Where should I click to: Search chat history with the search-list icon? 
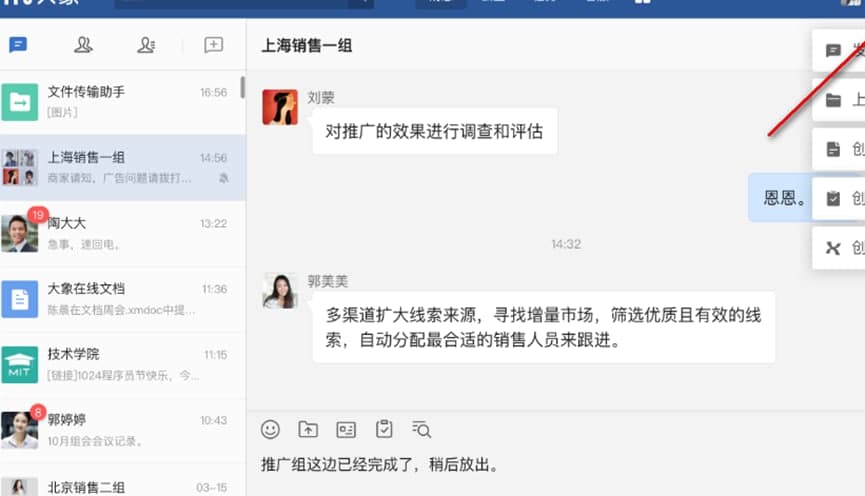[x=421, y=429]
